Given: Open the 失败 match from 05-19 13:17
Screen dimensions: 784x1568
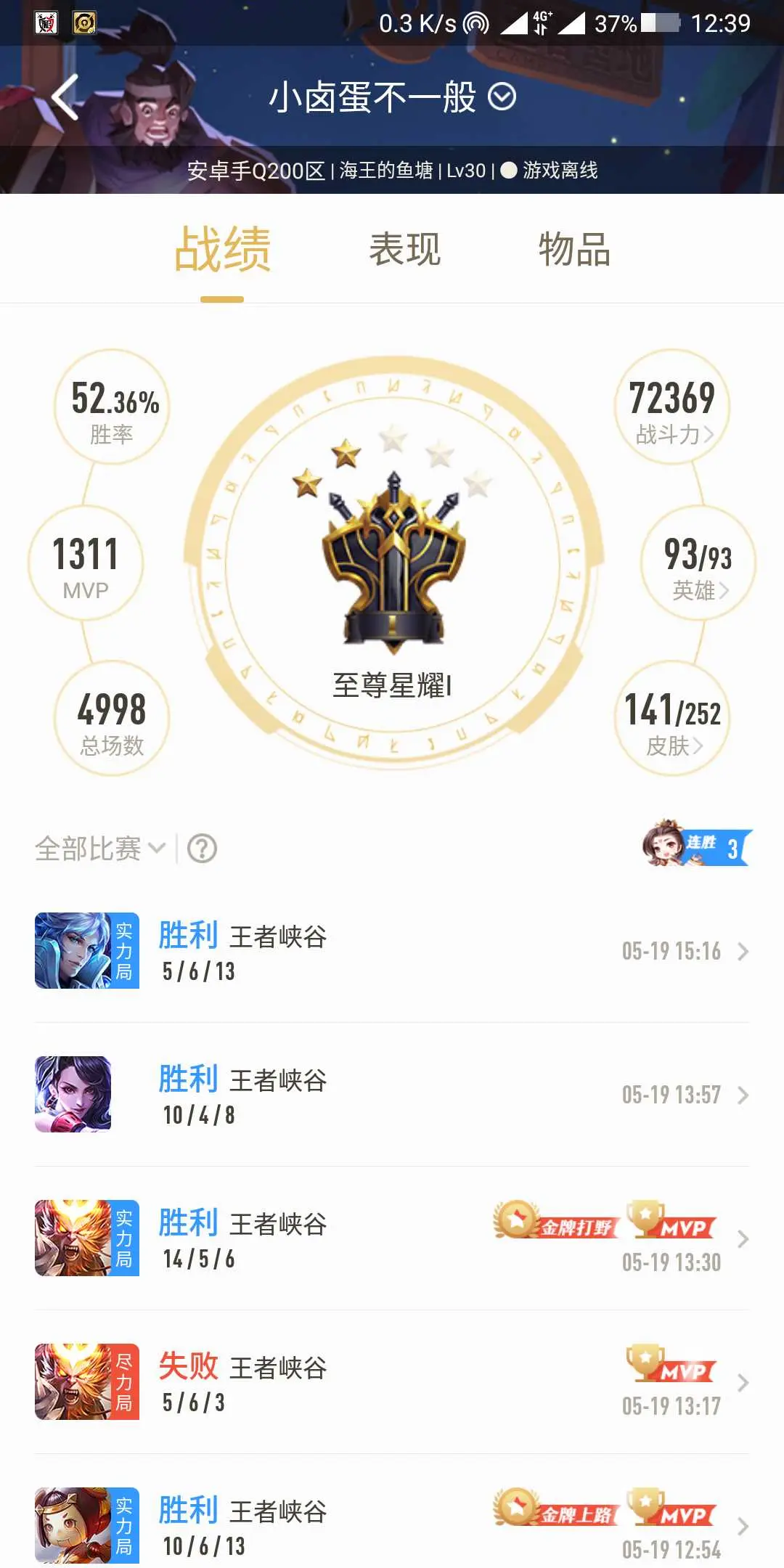Looking at the screenshot, I should click(x=392, y=1382).
